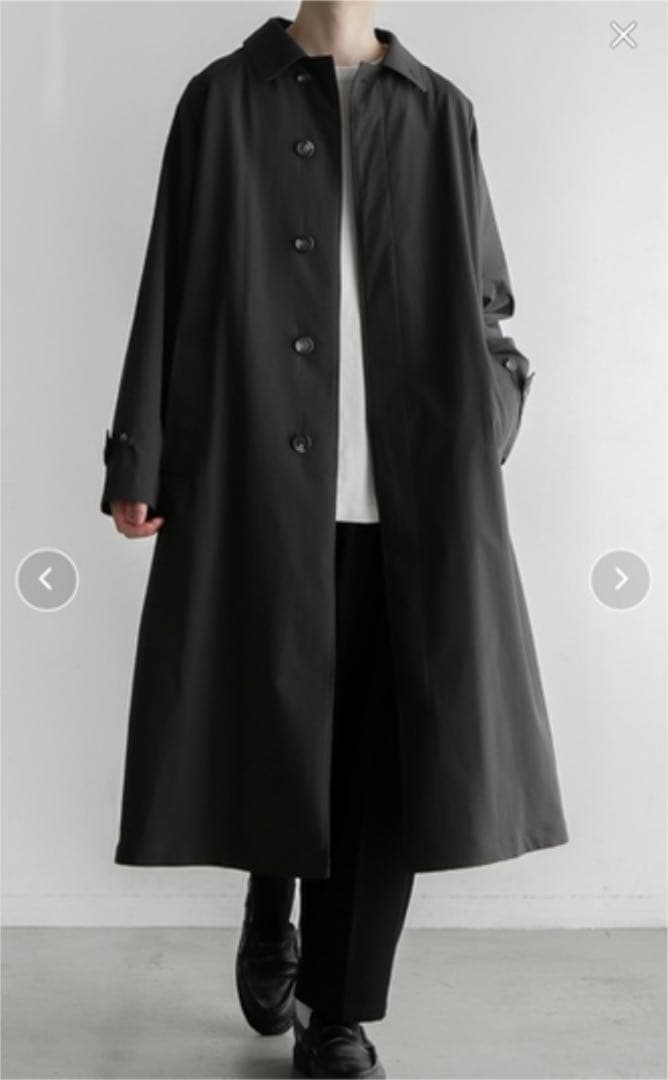Close the full-screen image viewer

(x=623, y=35)
